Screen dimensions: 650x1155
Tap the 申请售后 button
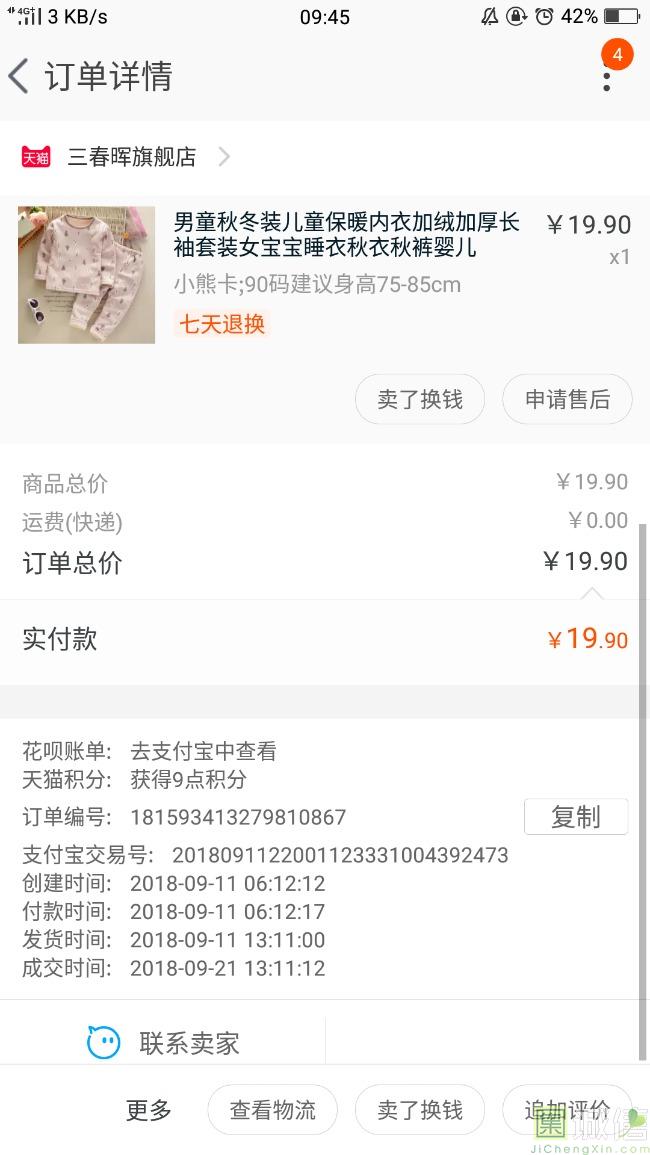(567, 400)
